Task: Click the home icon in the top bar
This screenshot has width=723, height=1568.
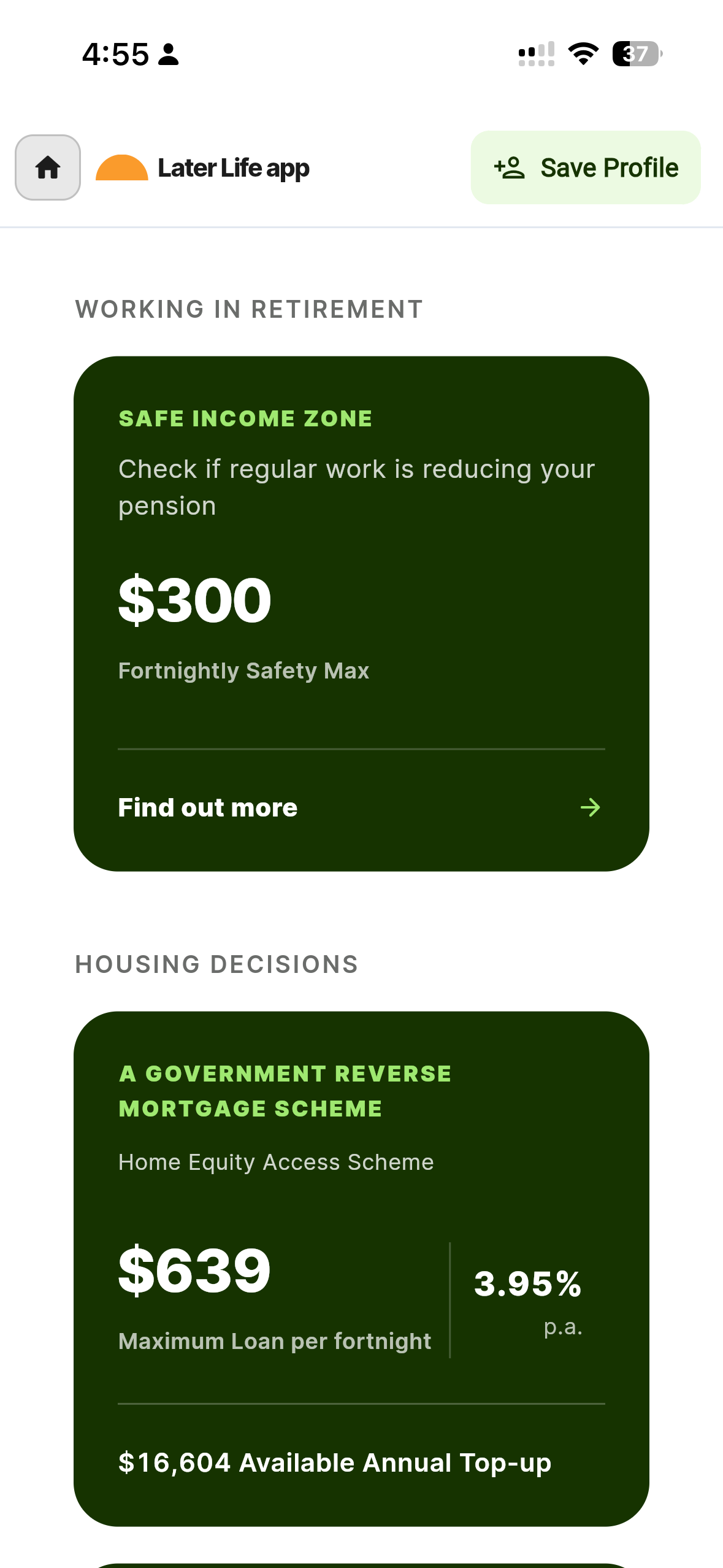Action: point(47,167)
